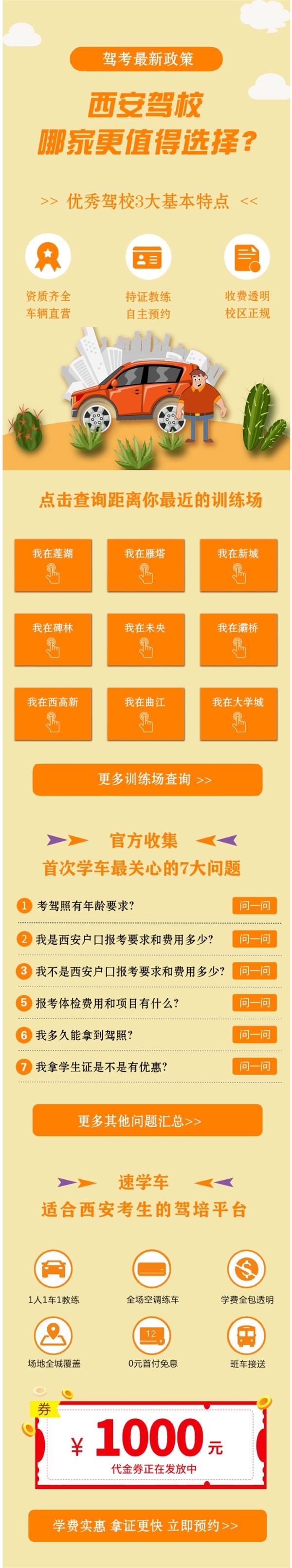Ask about 报考体检费用和项目

coord(254,1002)
